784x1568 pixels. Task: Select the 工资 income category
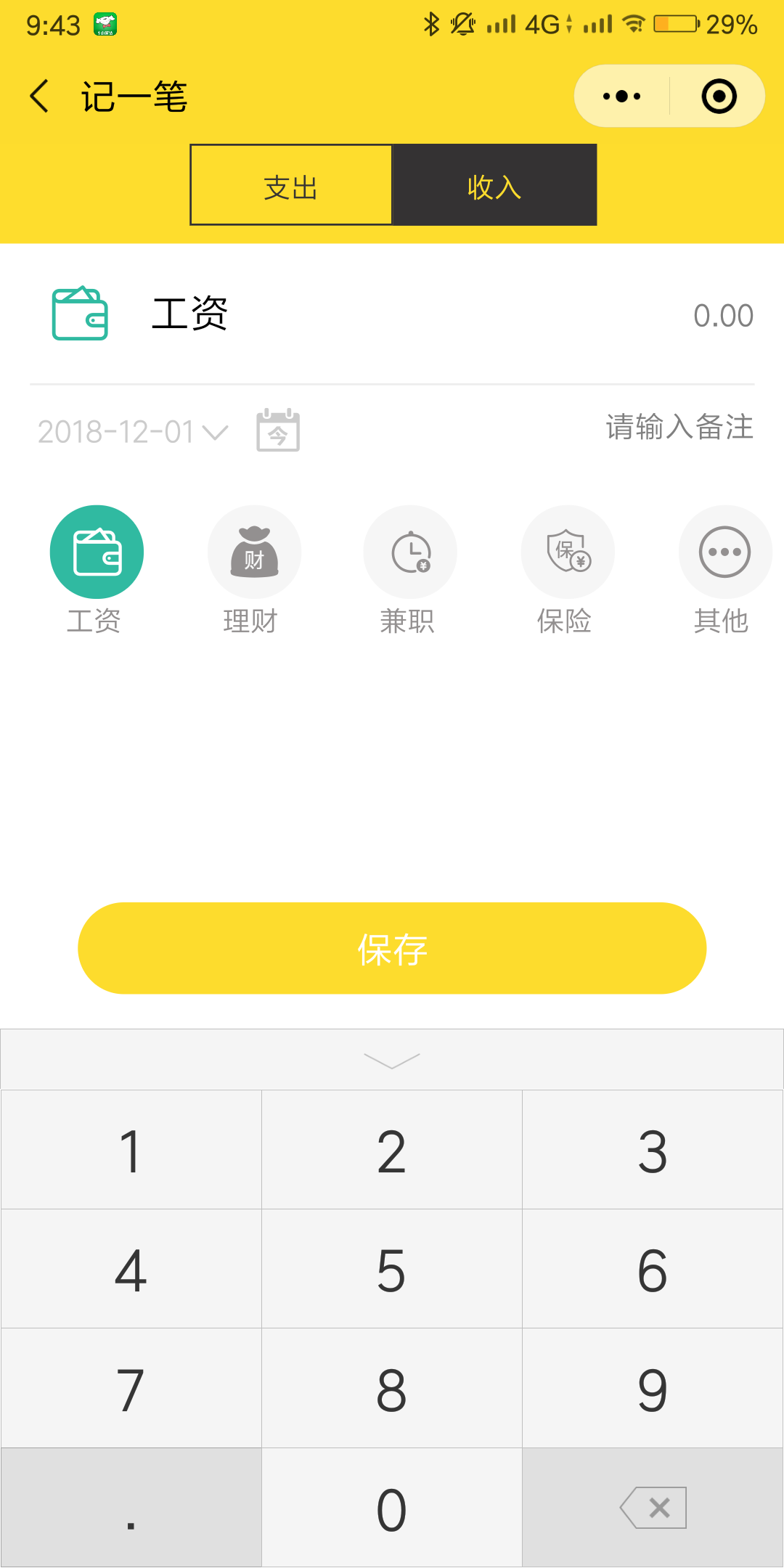97,552
